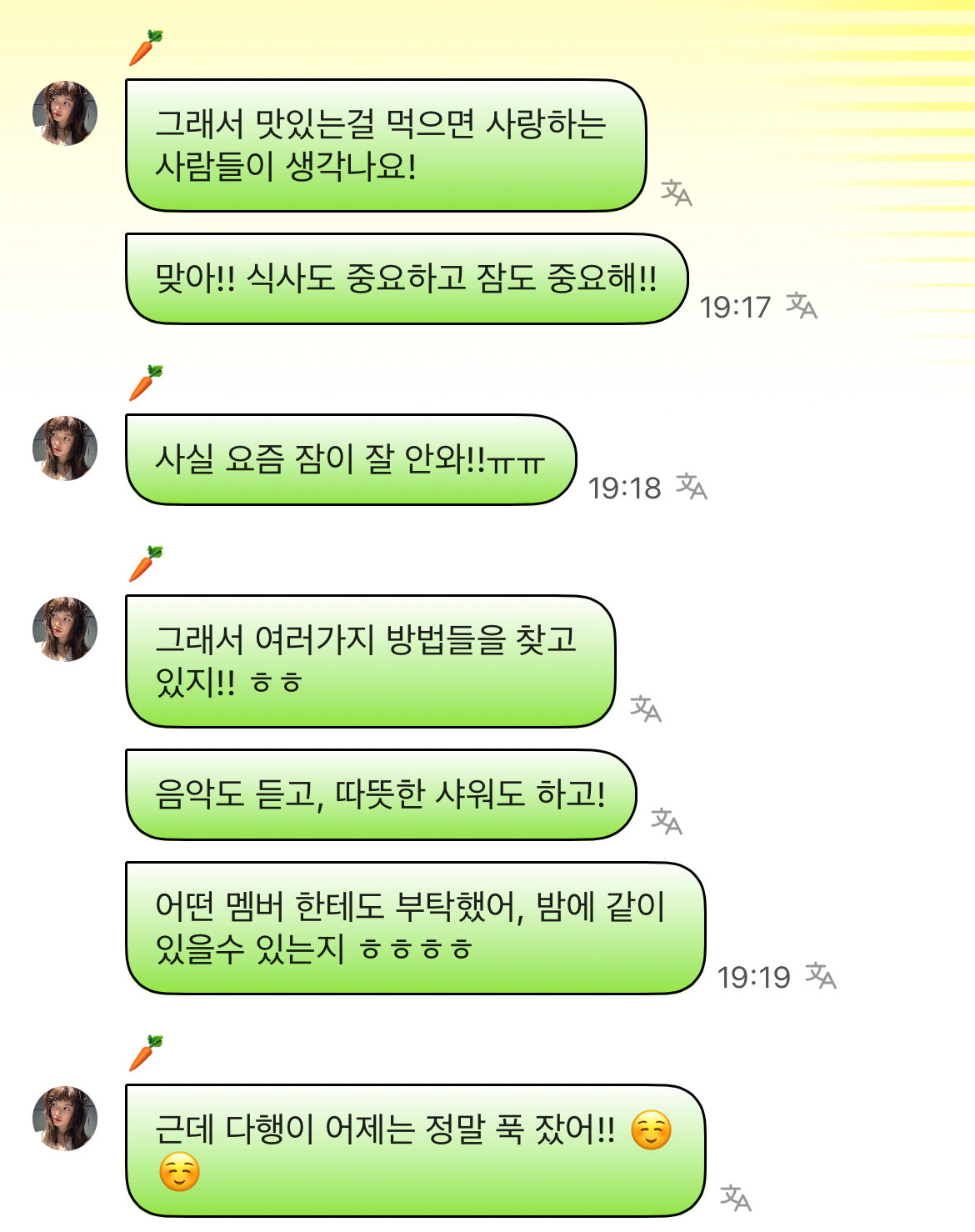Translate the message '맞아!! 식사도 중요하고'

click(x=801, y=306)
